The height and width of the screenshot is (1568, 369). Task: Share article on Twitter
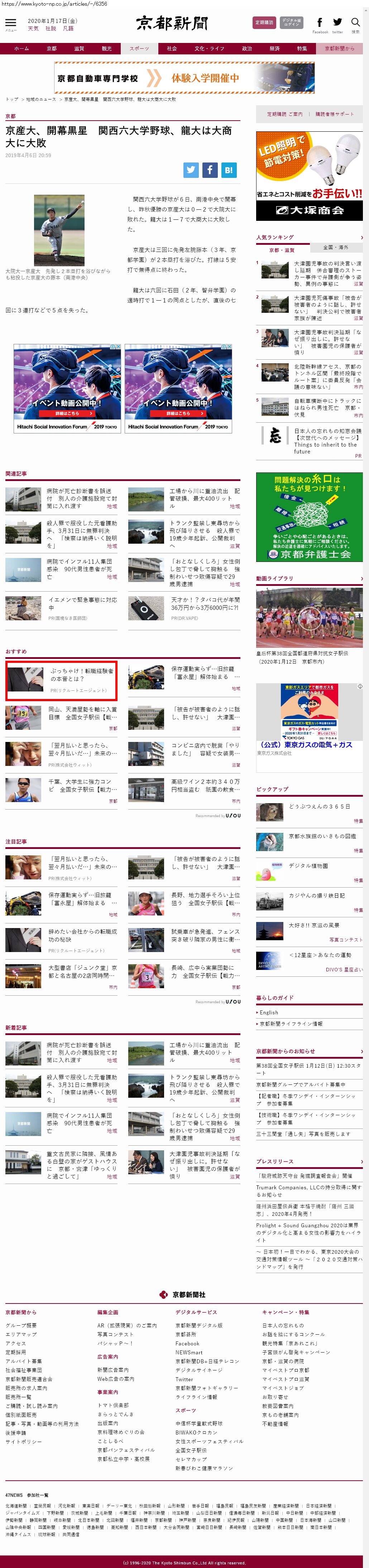191,170
